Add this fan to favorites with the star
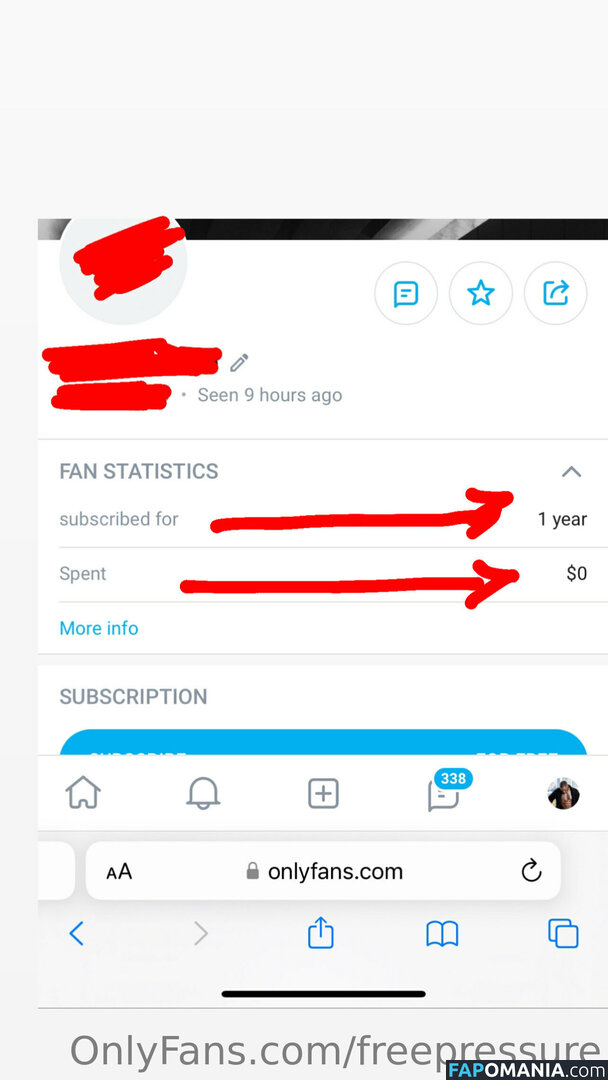 tap(481, 294)
